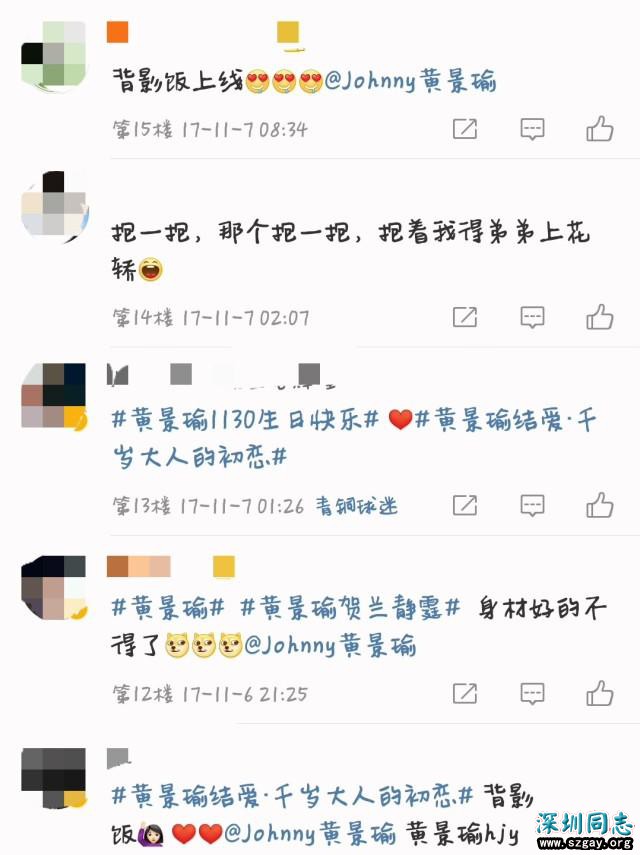The image size is (640, 855).
Task: Open hashtag #黄景瑜1130生日快乐#
Action: [x=245, y=421]
